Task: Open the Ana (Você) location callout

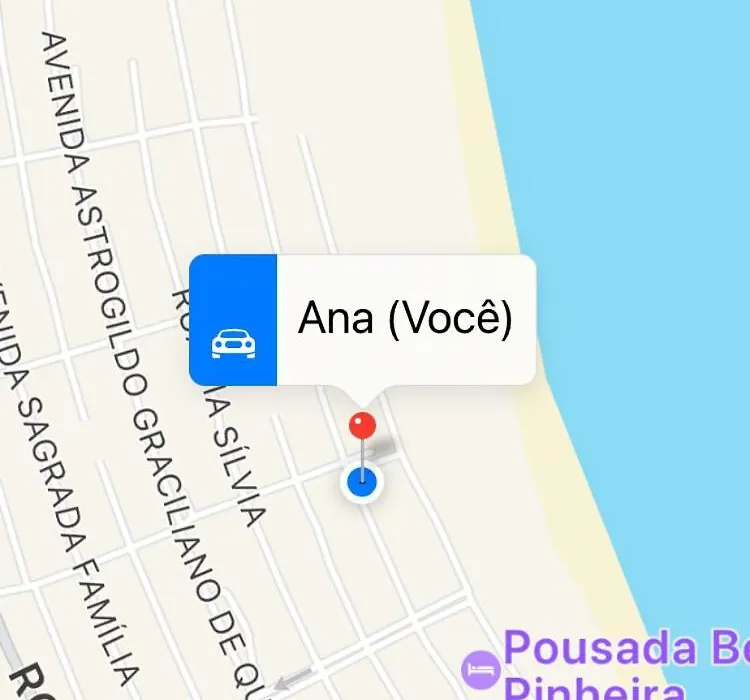Action: [x=405, y=320]
